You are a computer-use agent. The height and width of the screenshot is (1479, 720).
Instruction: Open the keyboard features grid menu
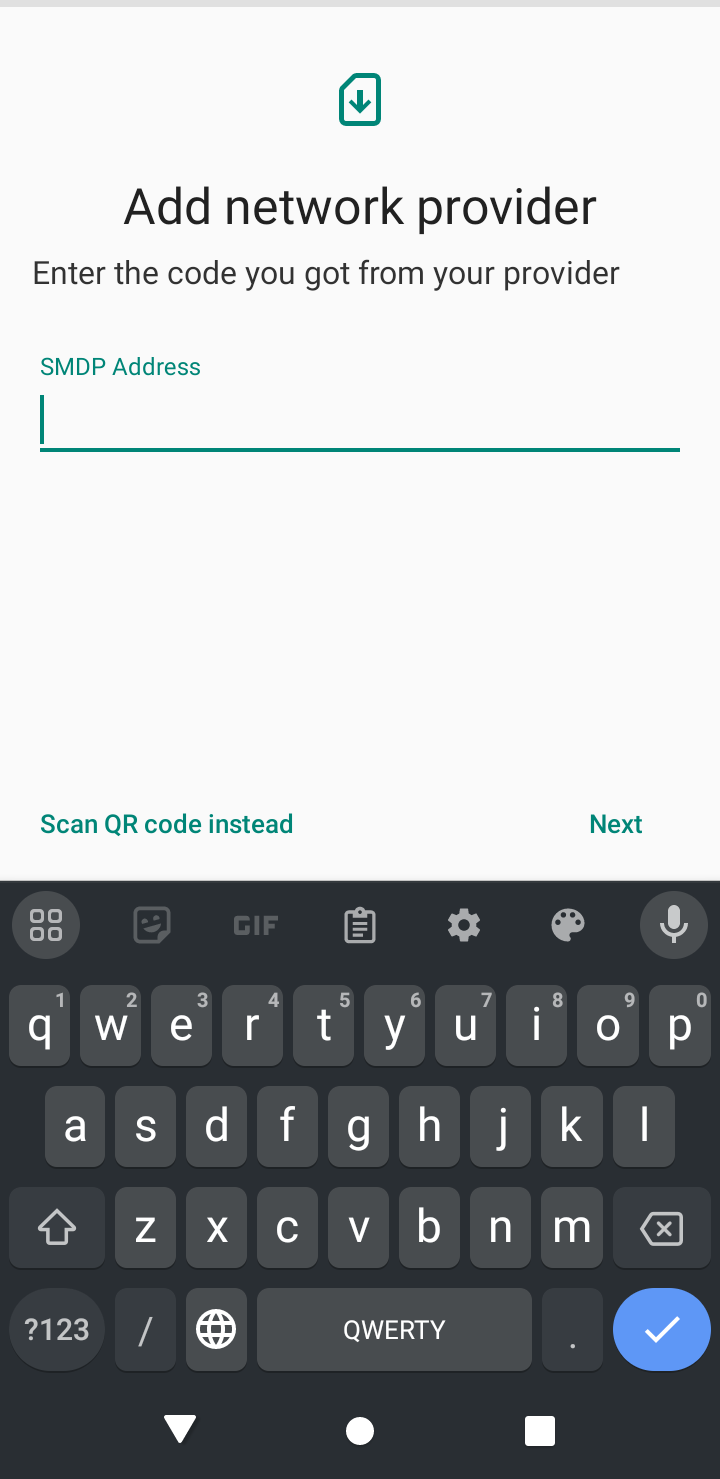(46, 925)
